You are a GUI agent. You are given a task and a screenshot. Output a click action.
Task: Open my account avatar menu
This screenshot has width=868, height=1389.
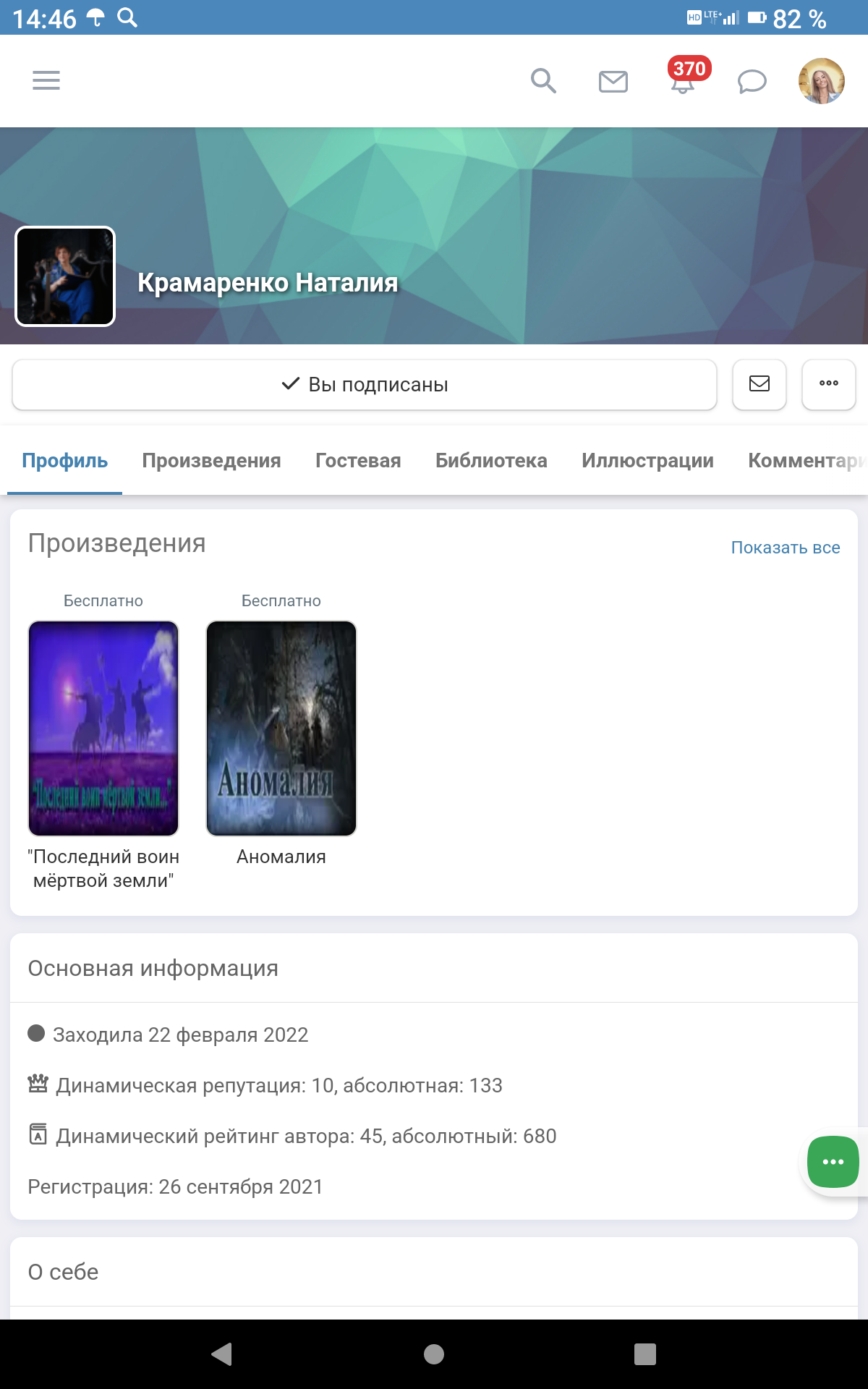(821, 80)
